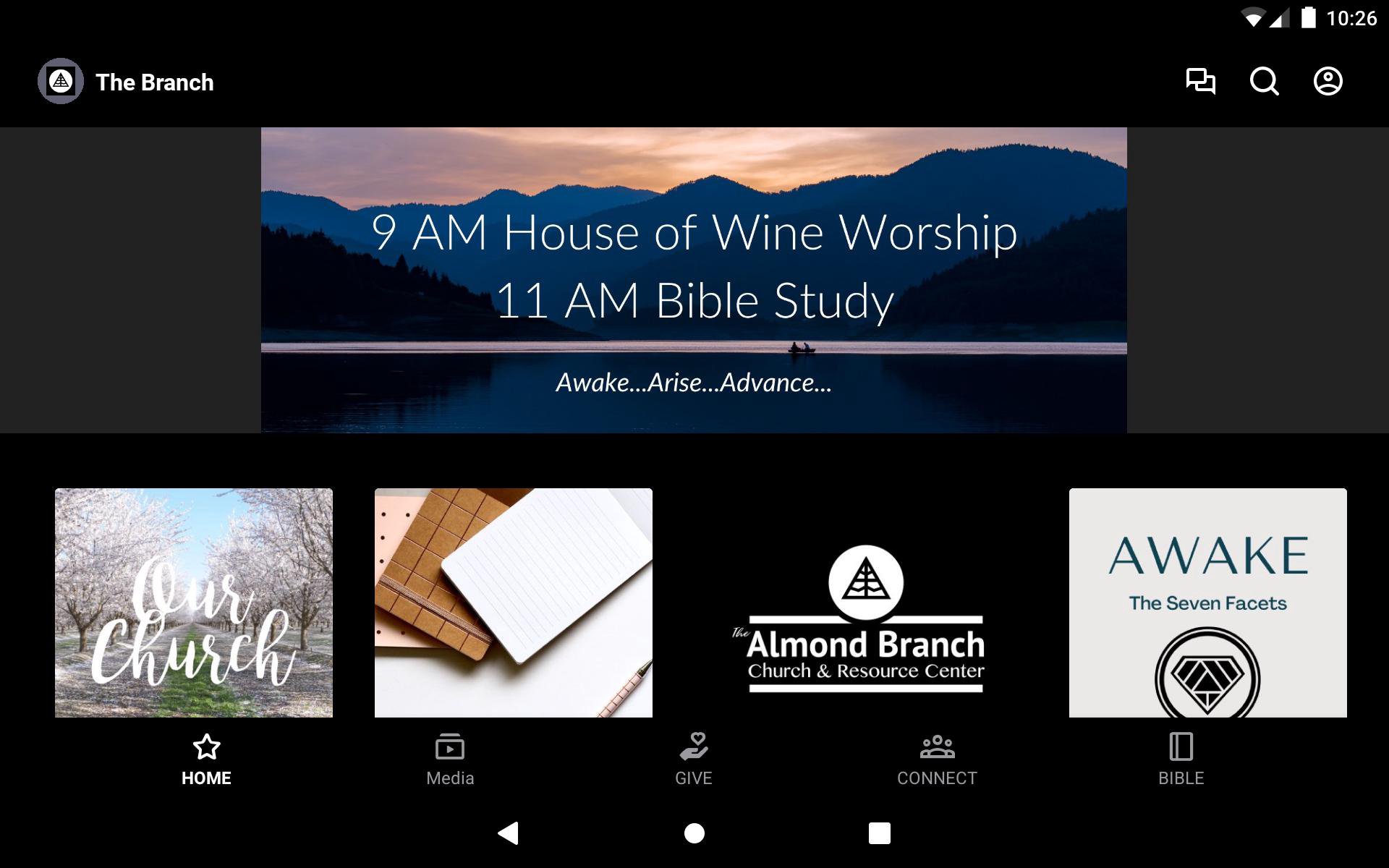The width and height of the screenshot is (1389, 868).
Task: Open search in the top bar
Action: tap(1264, 81)
